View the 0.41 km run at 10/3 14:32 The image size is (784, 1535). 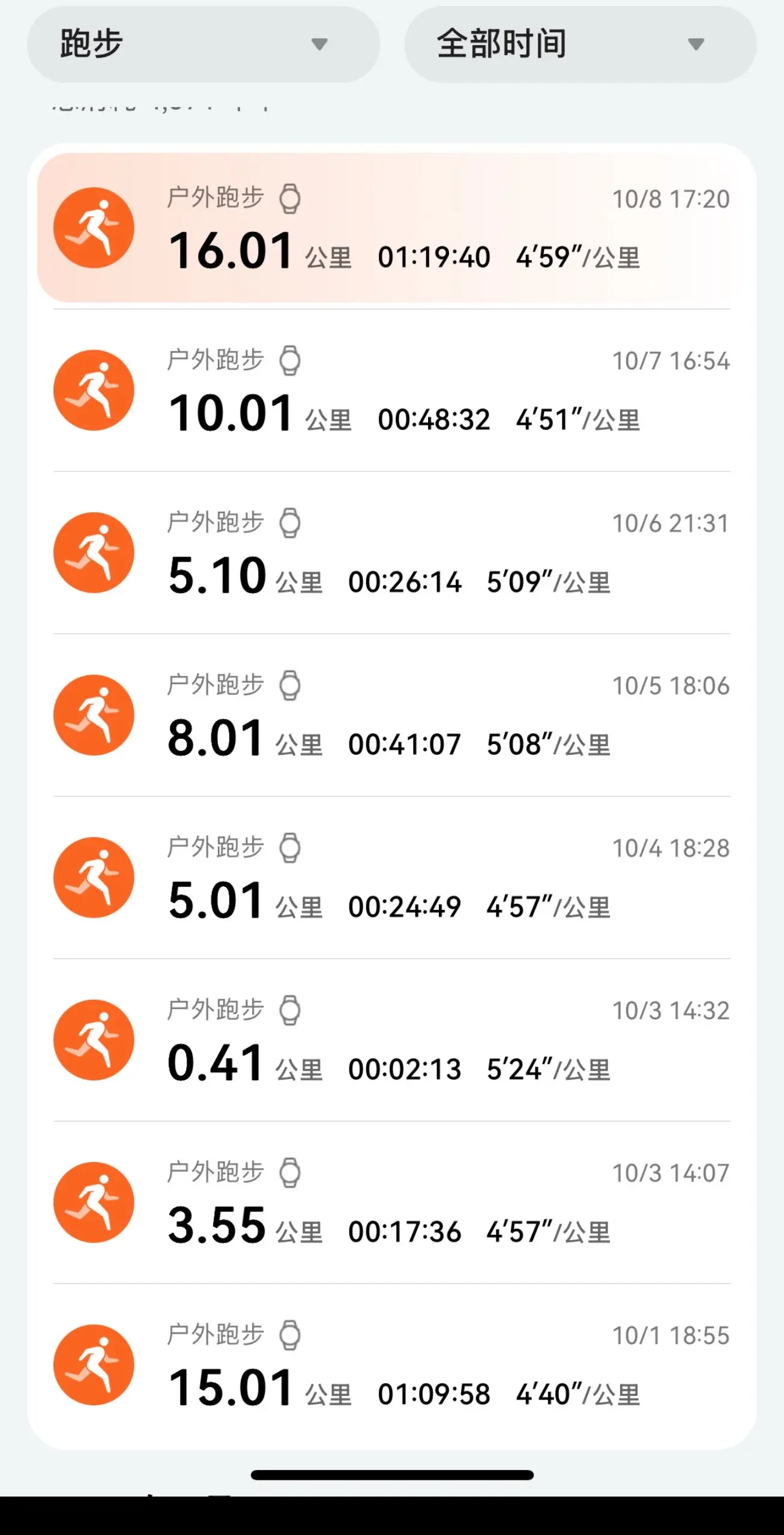tap(391, 1040)
